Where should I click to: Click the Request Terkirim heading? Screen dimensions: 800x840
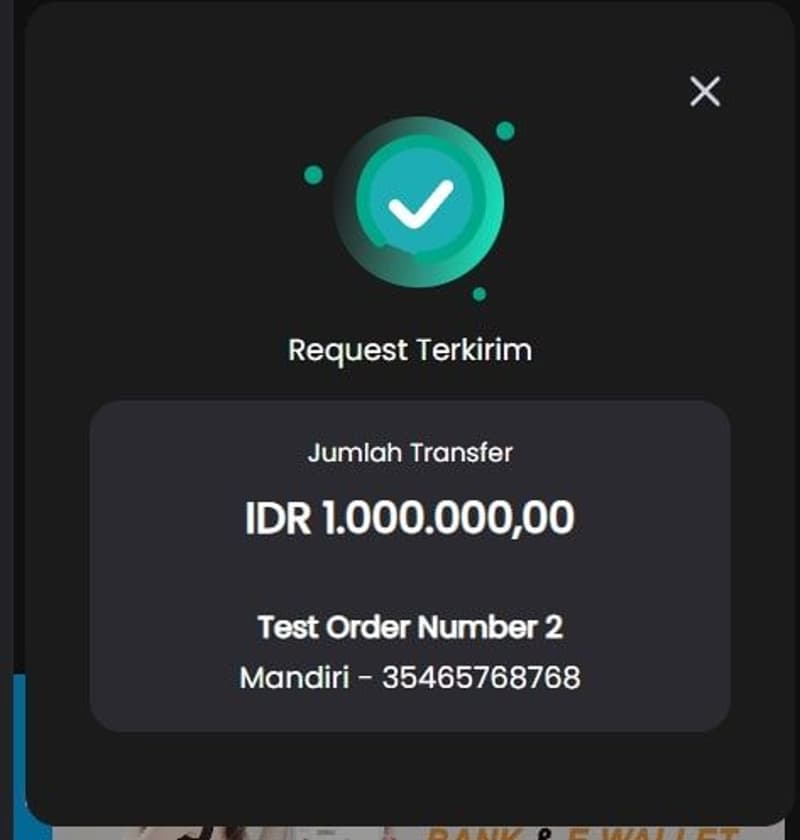pos(410,350)
